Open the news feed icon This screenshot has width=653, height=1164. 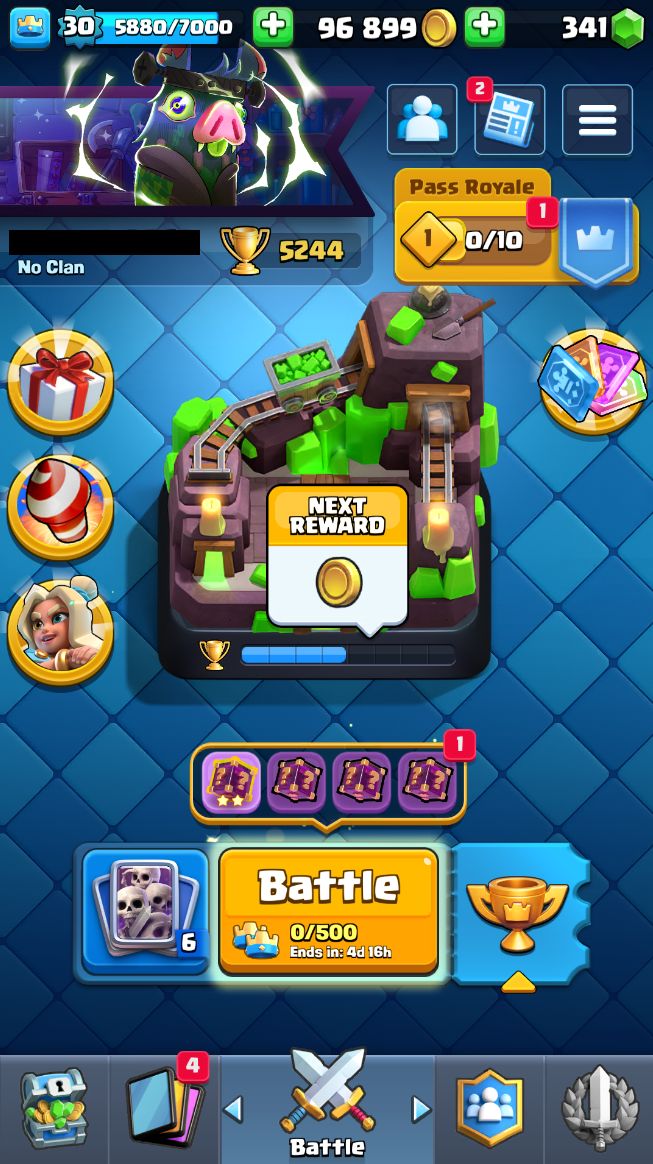tap(509, 120)
